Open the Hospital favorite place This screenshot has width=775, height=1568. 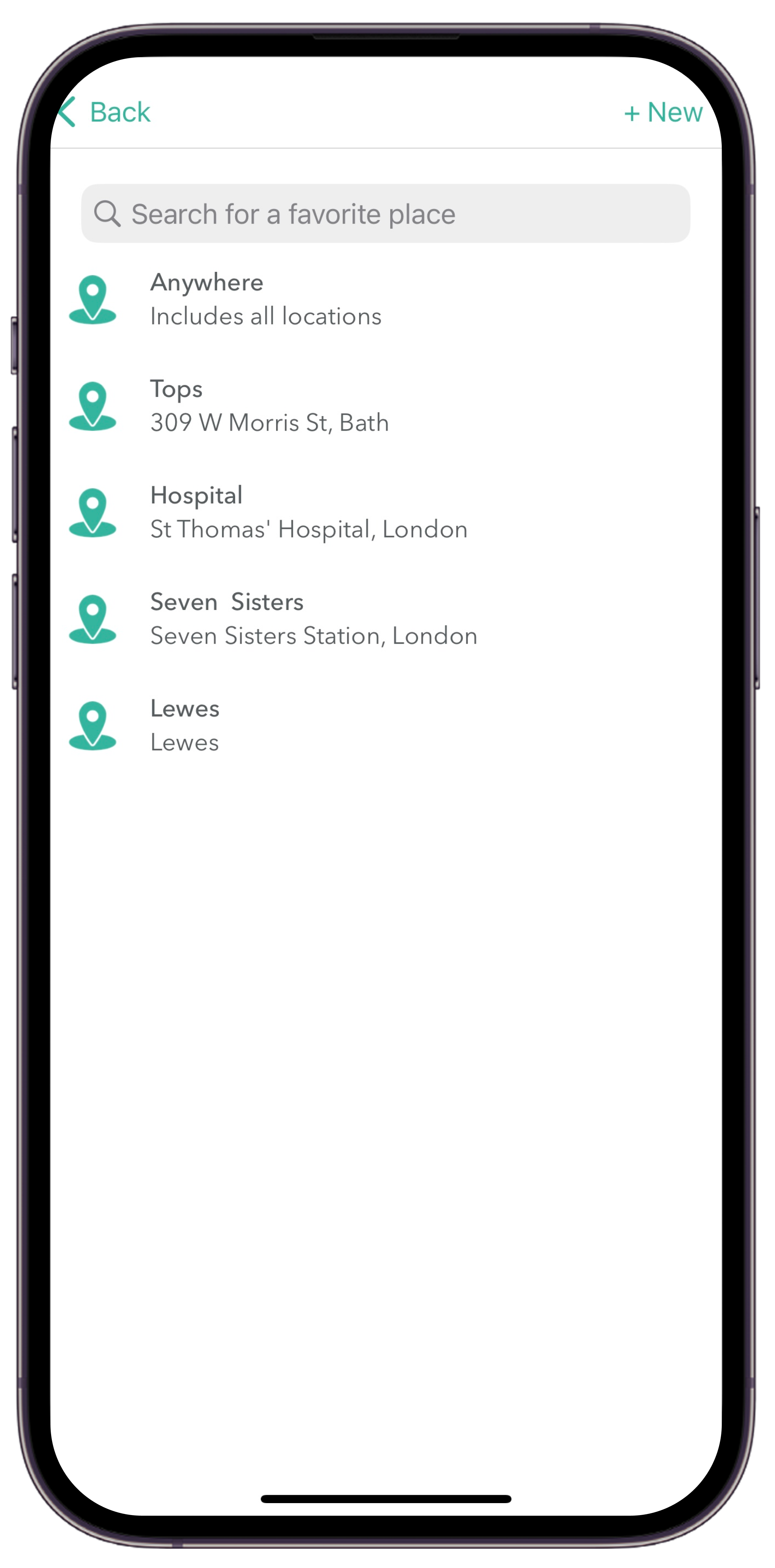click(x=308, y=513)
